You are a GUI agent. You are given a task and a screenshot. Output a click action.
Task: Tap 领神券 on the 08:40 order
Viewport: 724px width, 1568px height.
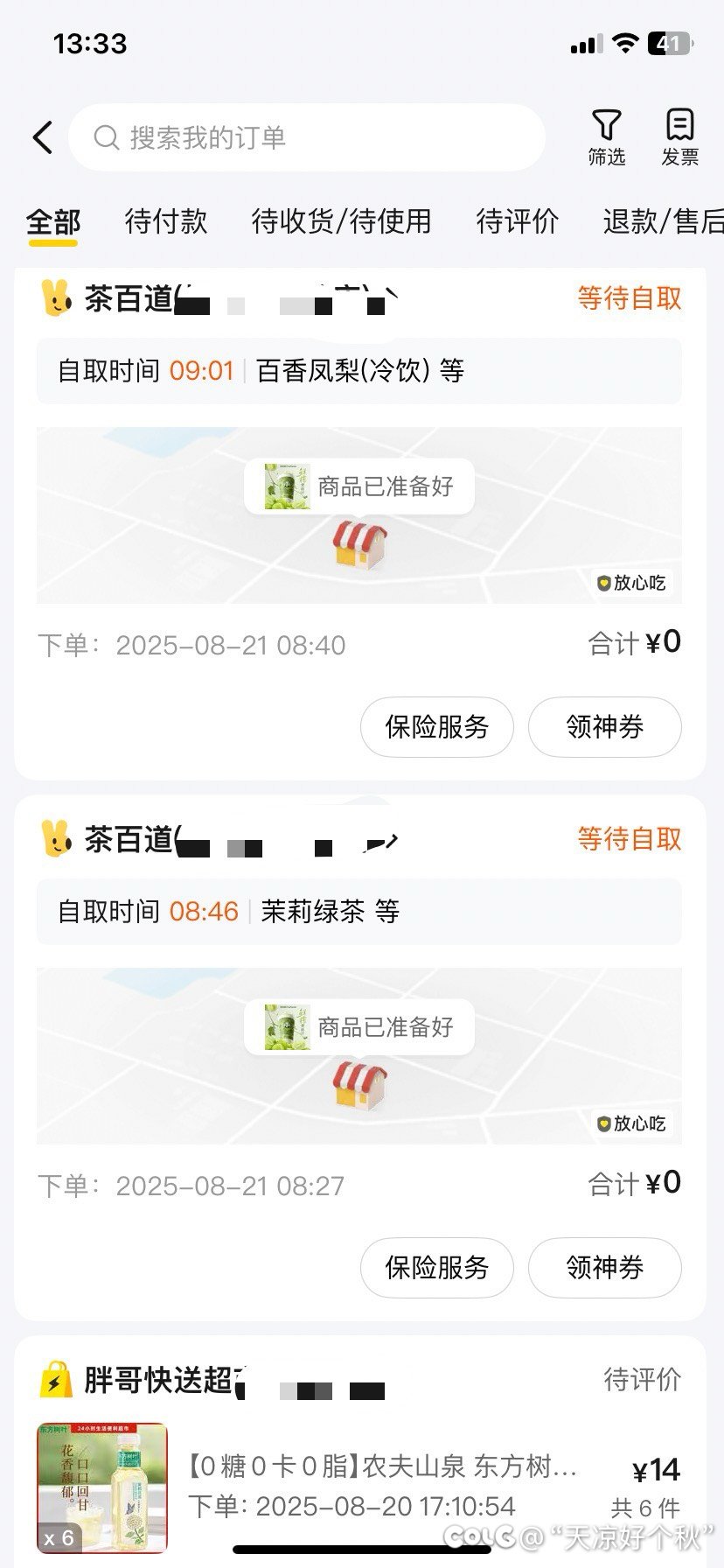[604, 727]
